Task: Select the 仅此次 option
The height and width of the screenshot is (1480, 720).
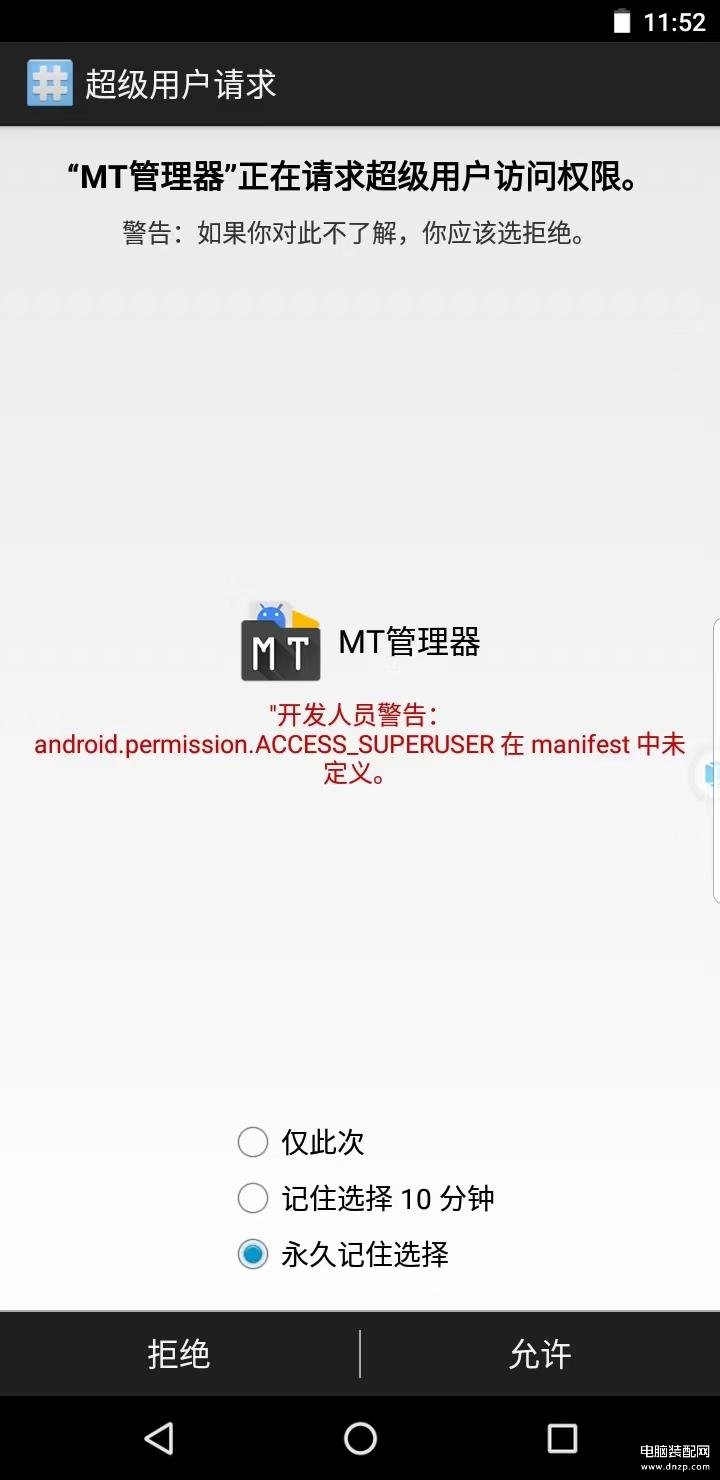Action: point(301,1142)
